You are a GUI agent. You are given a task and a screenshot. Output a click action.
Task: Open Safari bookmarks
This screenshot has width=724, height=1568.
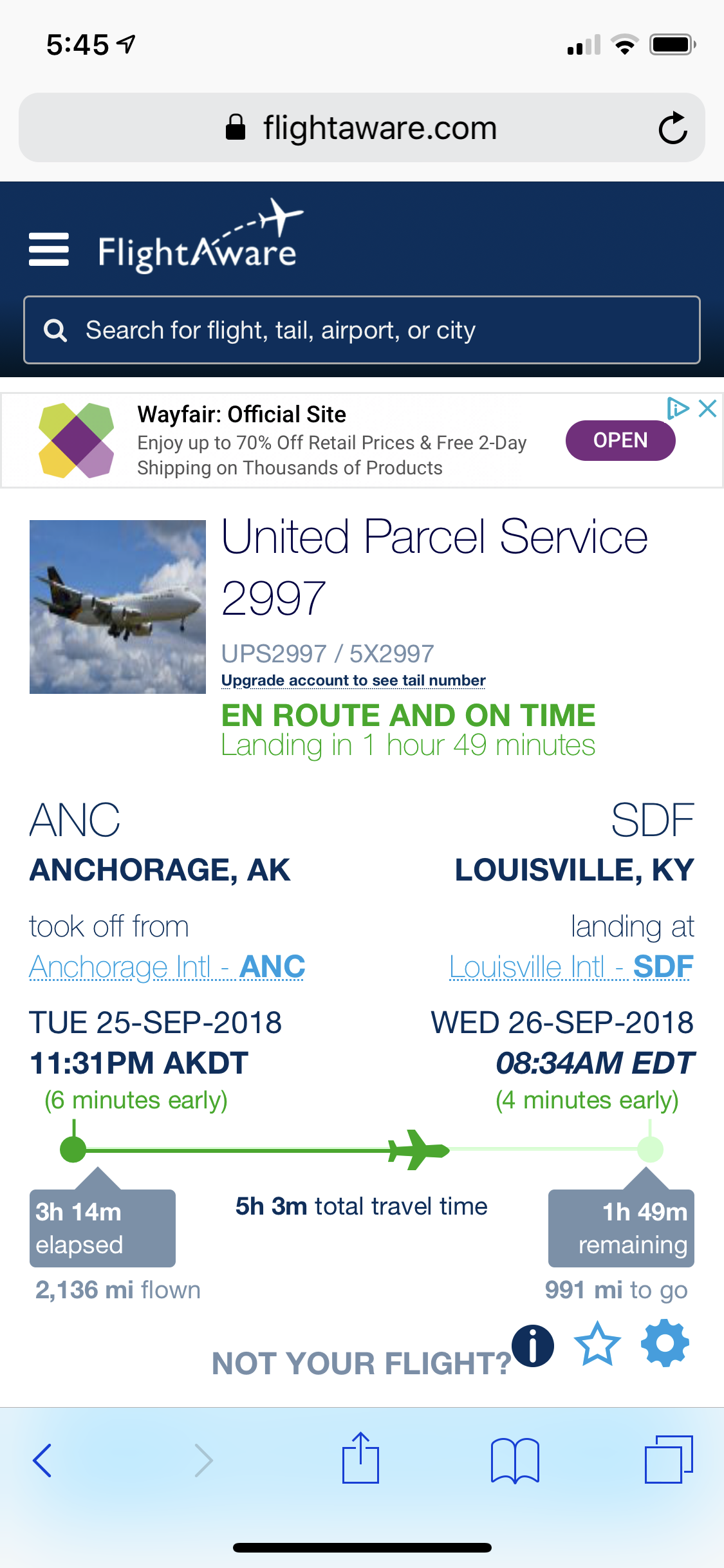[515, 1460]
